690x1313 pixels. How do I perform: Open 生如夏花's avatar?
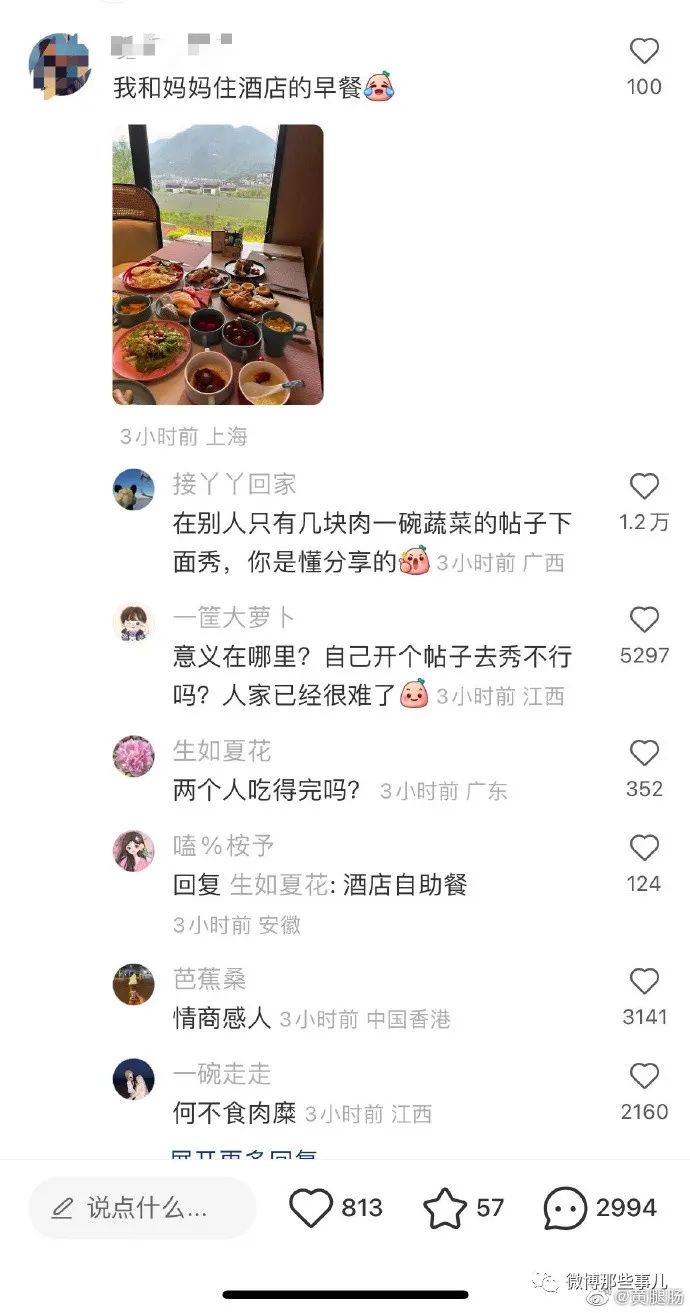(134, 756)
